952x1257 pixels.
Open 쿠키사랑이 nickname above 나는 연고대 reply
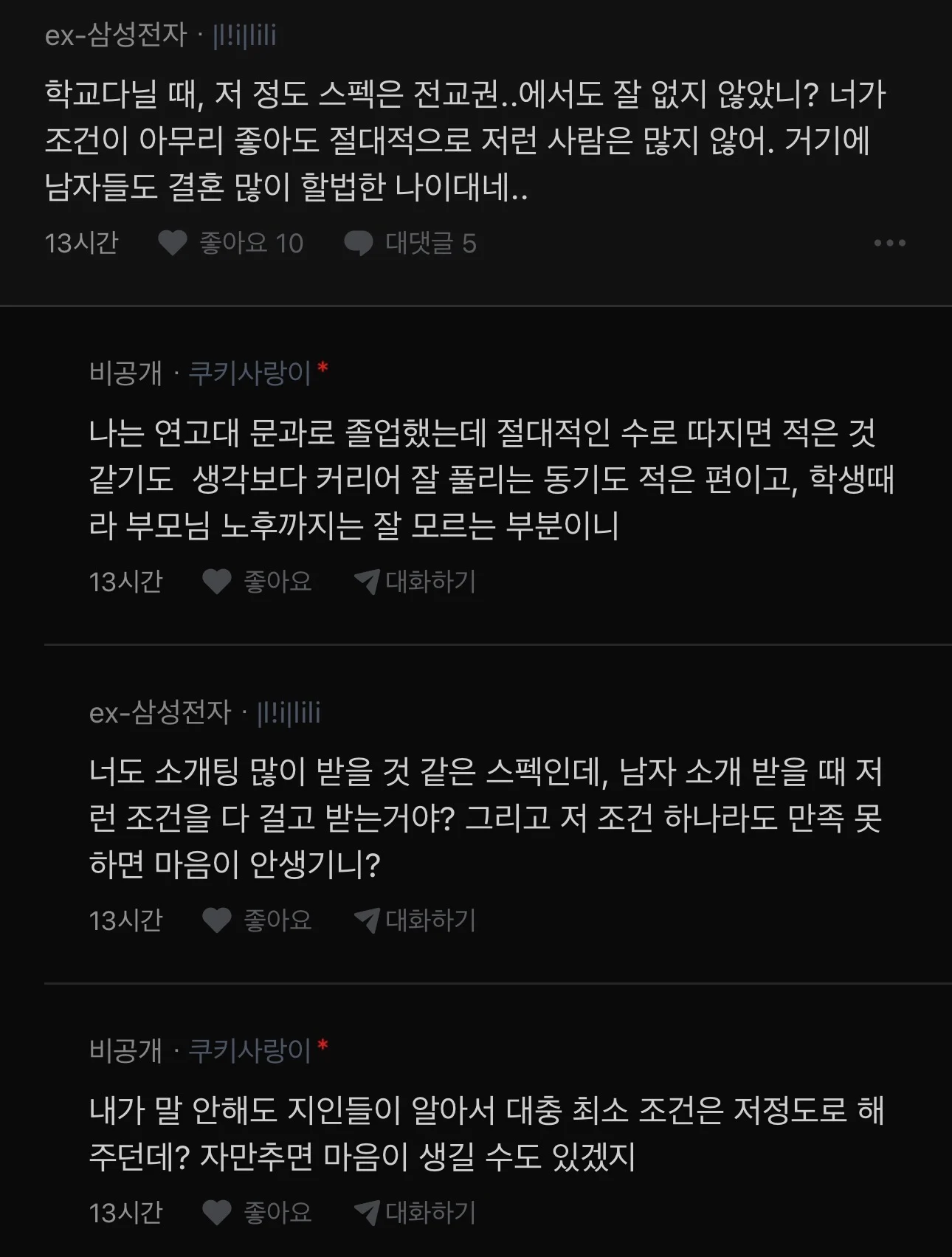251,373
